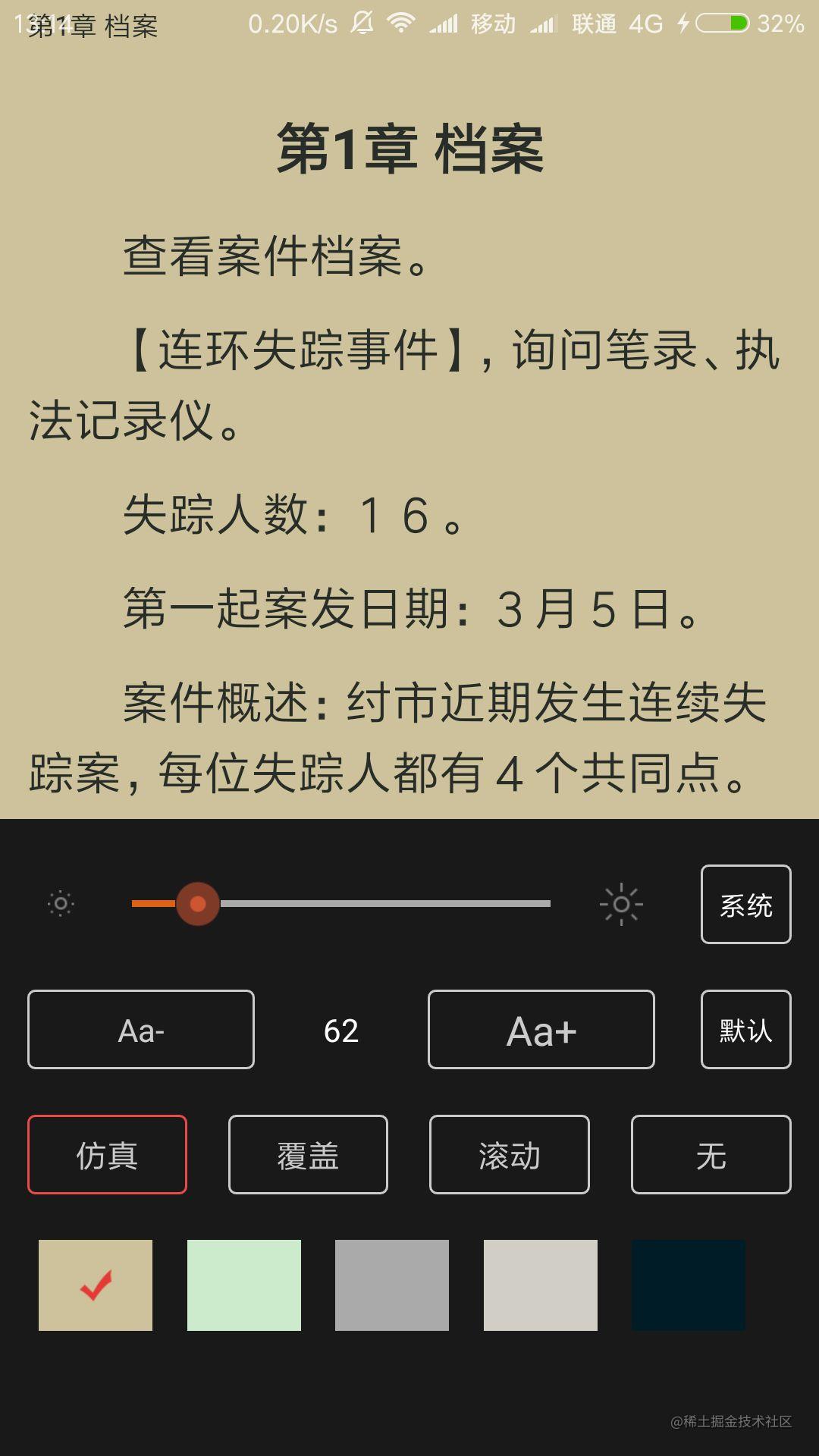Reset font size with 默认 button
Screen dimensions: 819x1456
(745, 1030)
